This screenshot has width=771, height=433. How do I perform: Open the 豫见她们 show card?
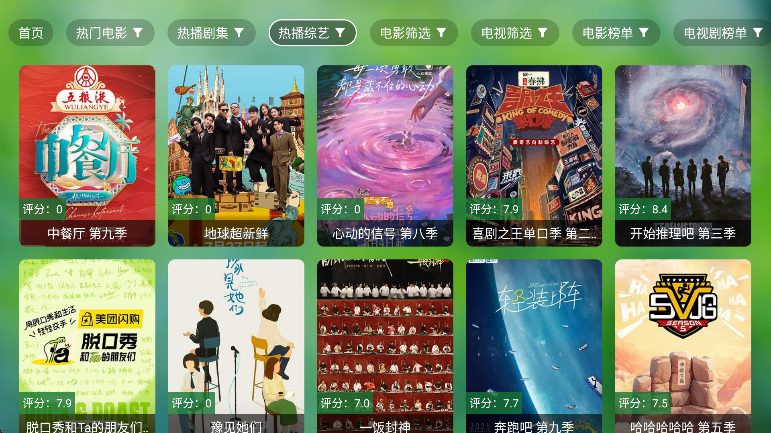point(236,345)
